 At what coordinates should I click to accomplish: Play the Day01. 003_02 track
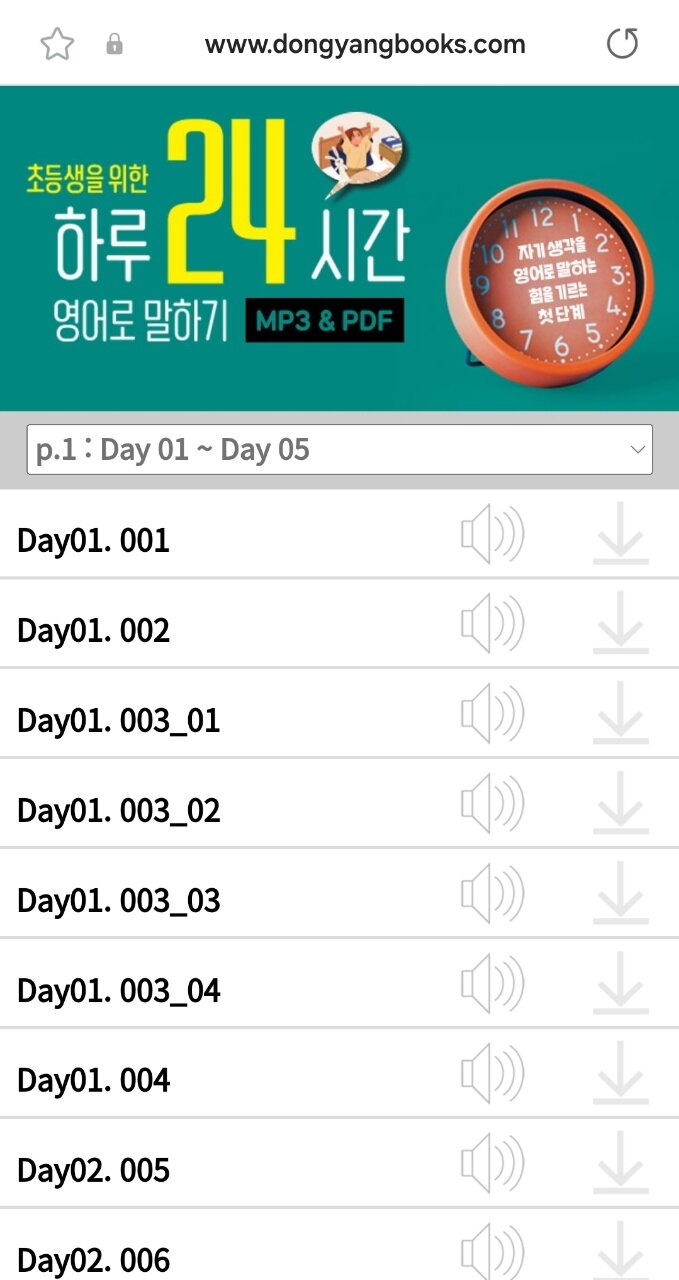[492, 806]
